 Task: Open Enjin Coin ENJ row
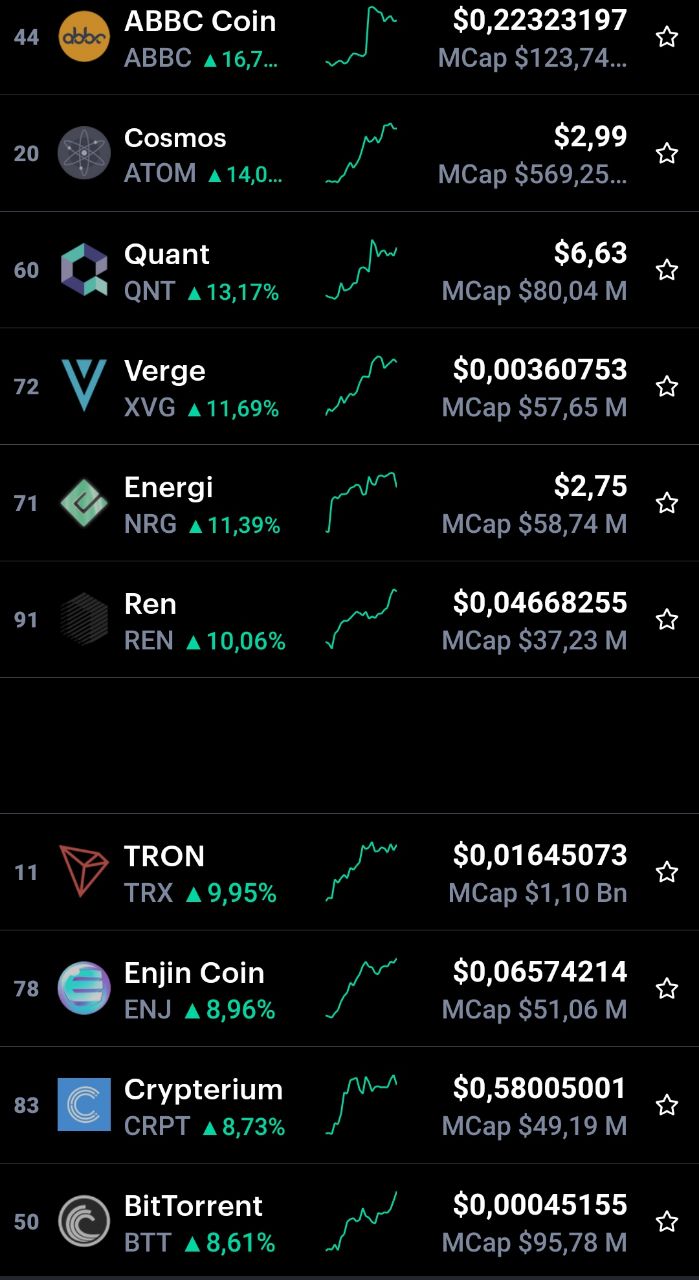(349, 989)
